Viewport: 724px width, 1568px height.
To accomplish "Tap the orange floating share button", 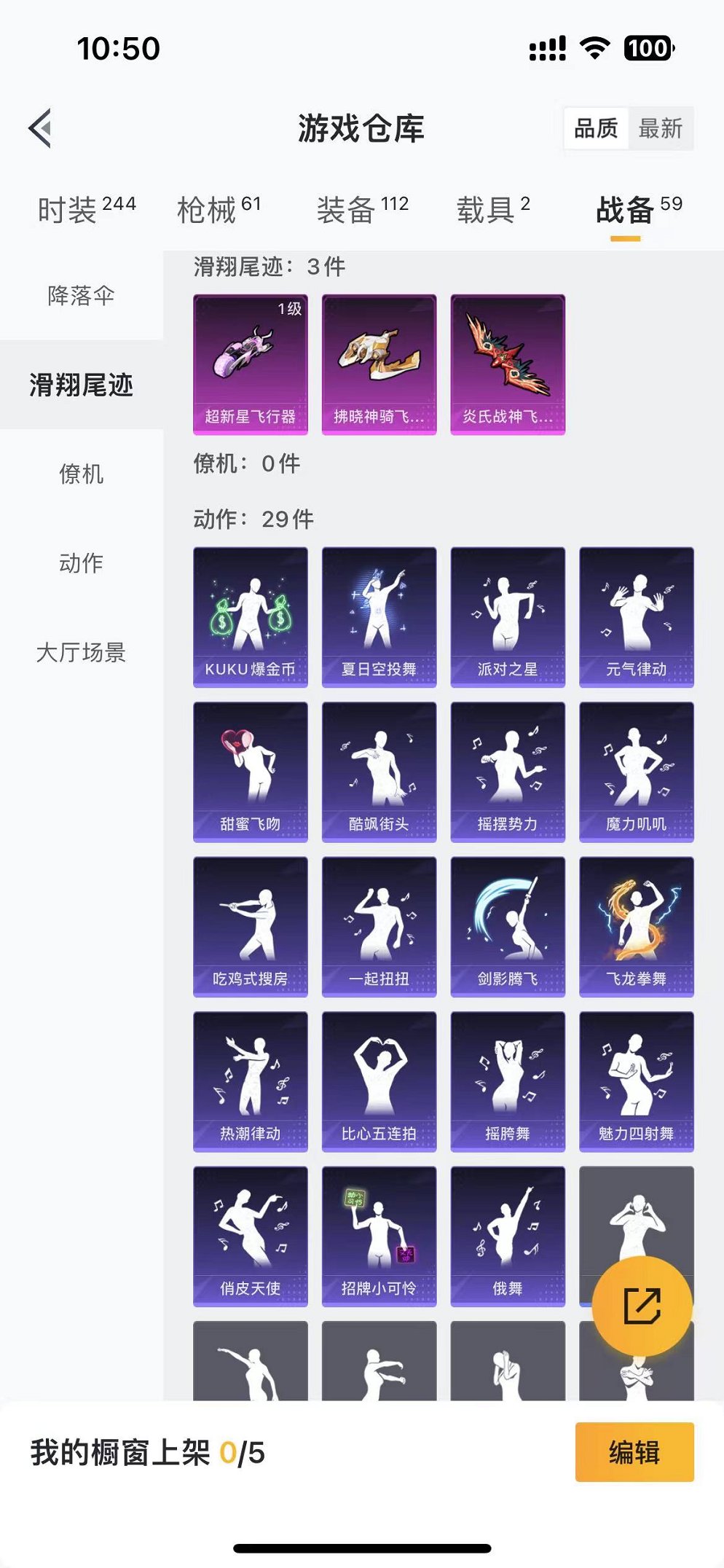I will pos(642,1306).
